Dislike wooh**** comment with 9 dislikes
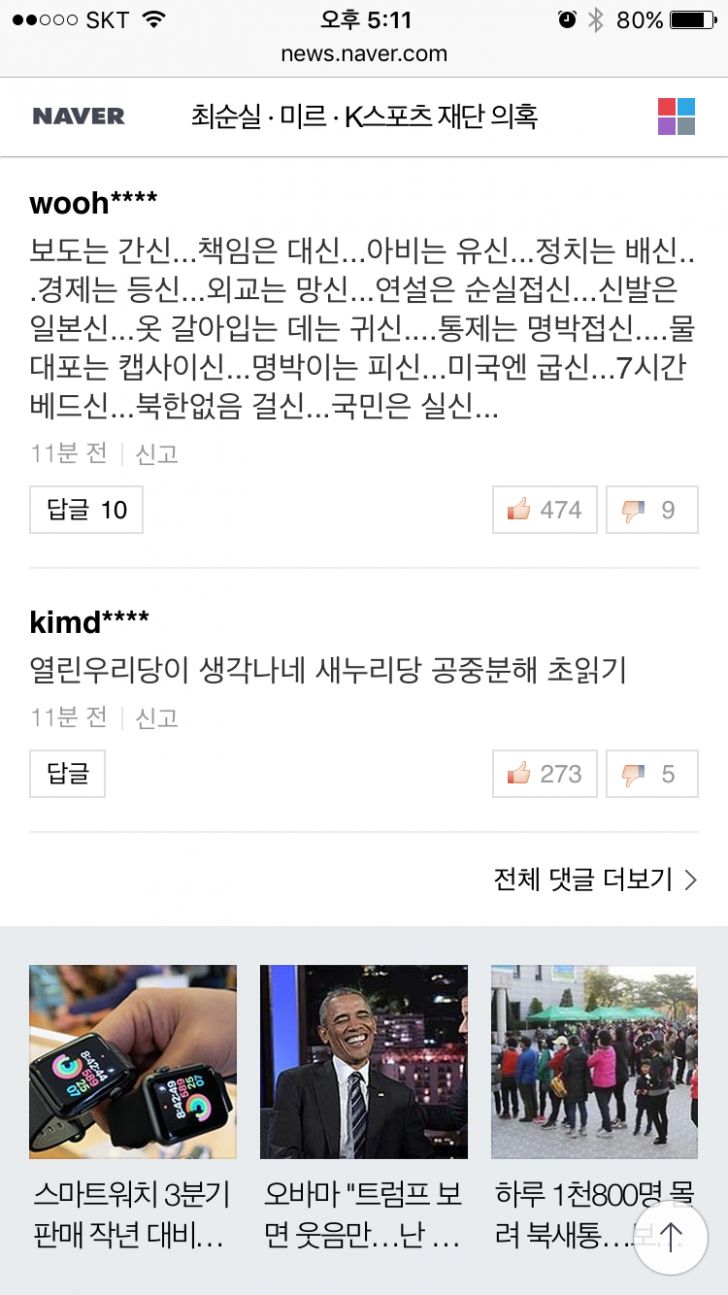This screenshot has width=728, height=1295. coord(651,510)
